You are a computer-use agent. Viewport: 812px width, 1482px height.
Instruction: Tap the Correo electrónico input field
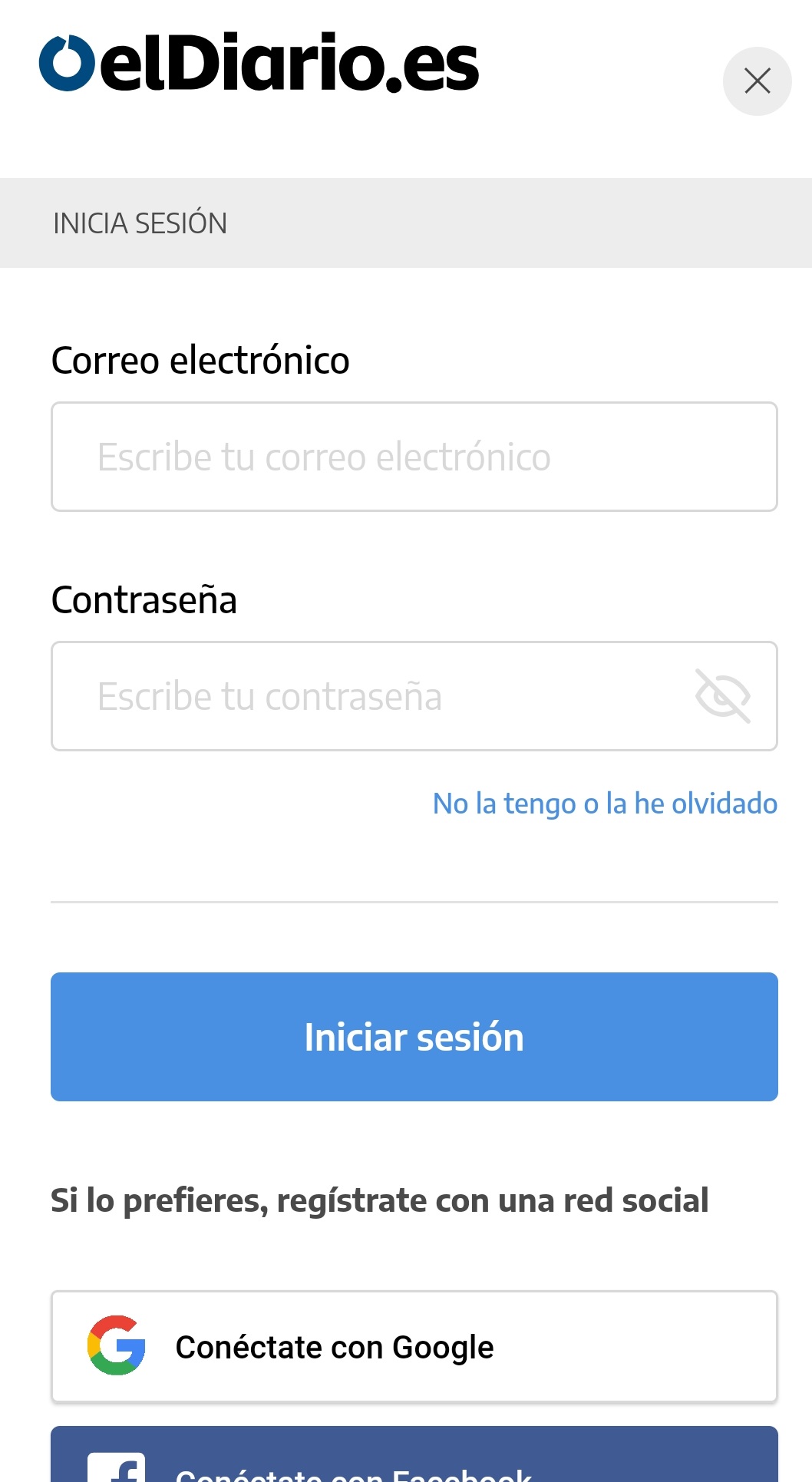pyautogui.click(x=414, y=457)
